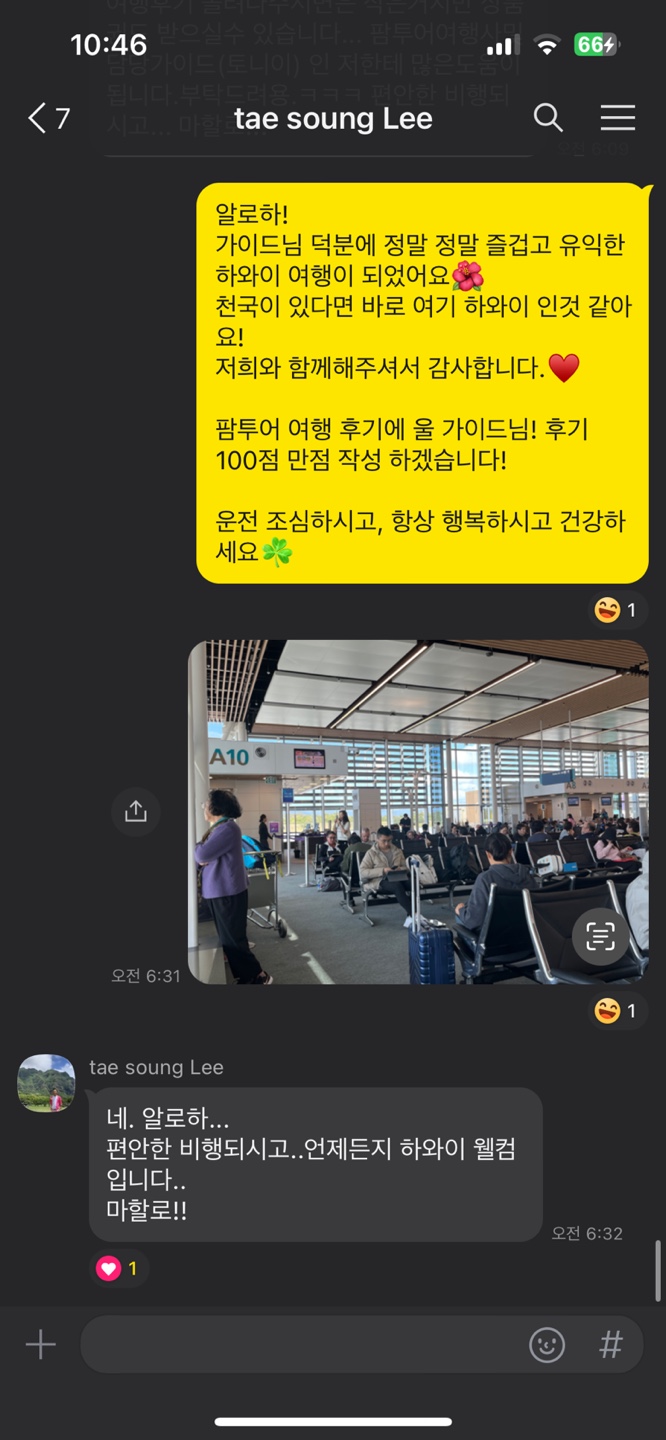Open the plus attachment menu
This screenshot has width=666, height=1440.
(x=40, y=1345)
